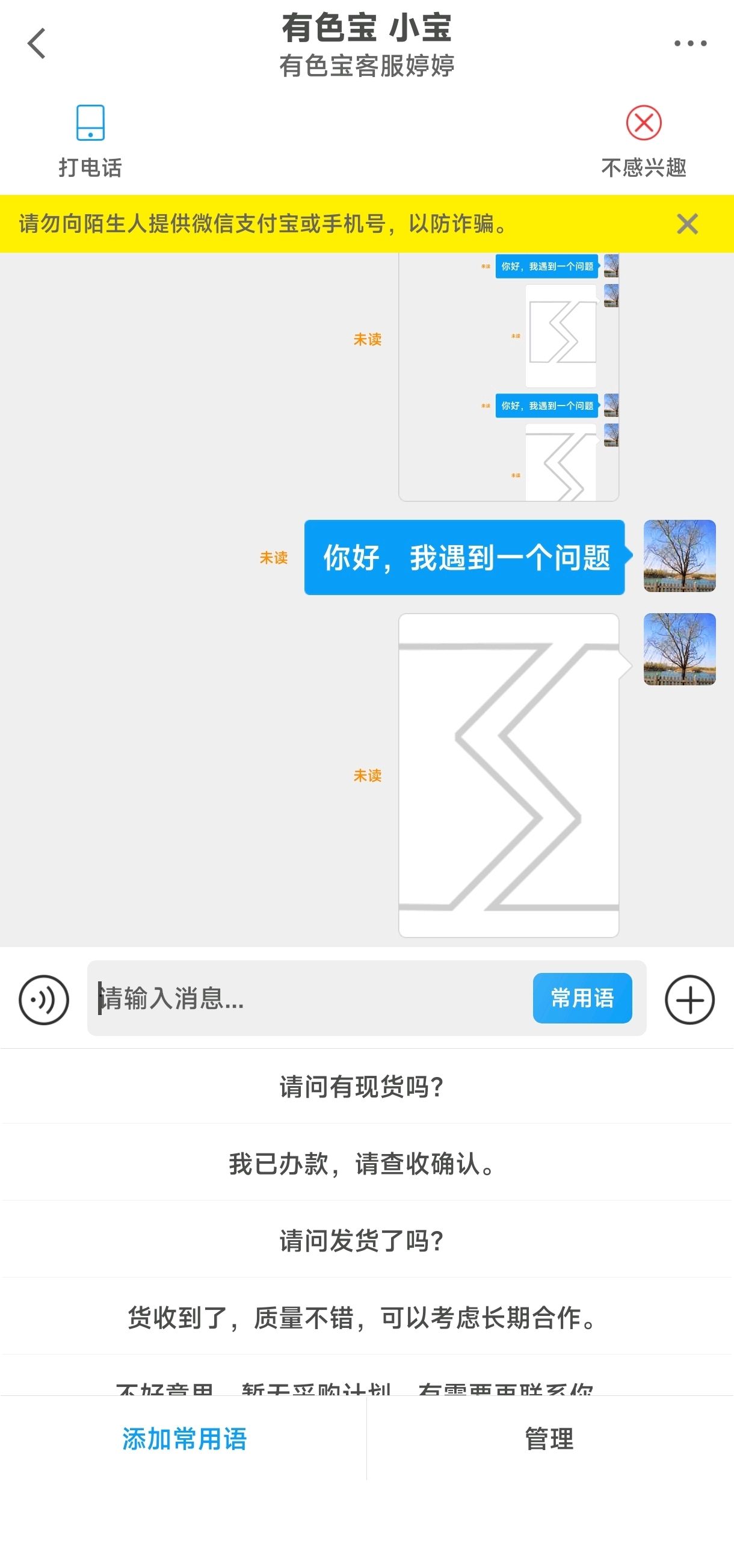Screen dimensions: 734x1568
Task: Open the screenshot image message at top
Action: pyautogui.click(x=509, y=377)
